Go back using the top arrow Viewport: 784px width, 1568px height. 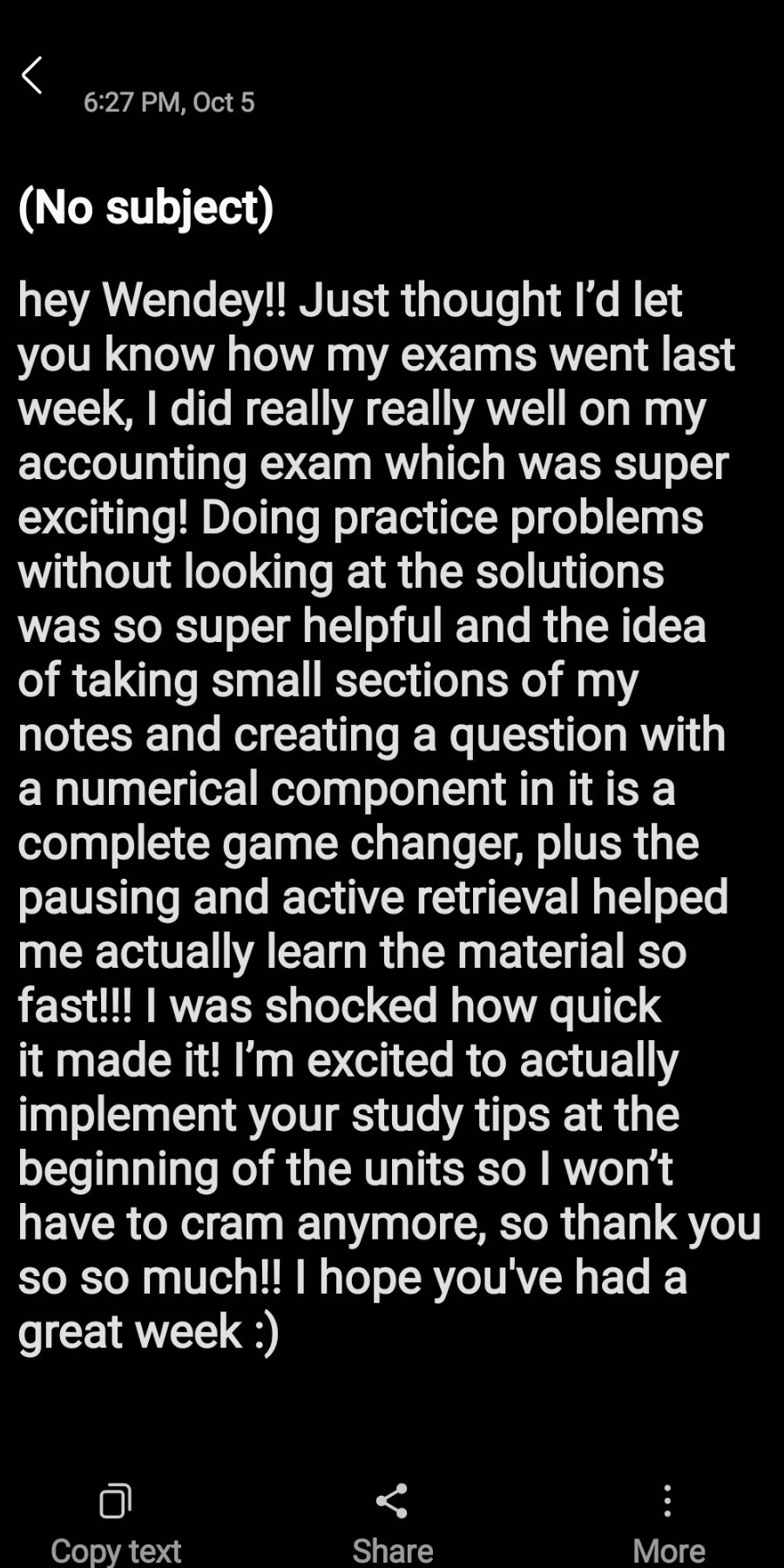32,76
